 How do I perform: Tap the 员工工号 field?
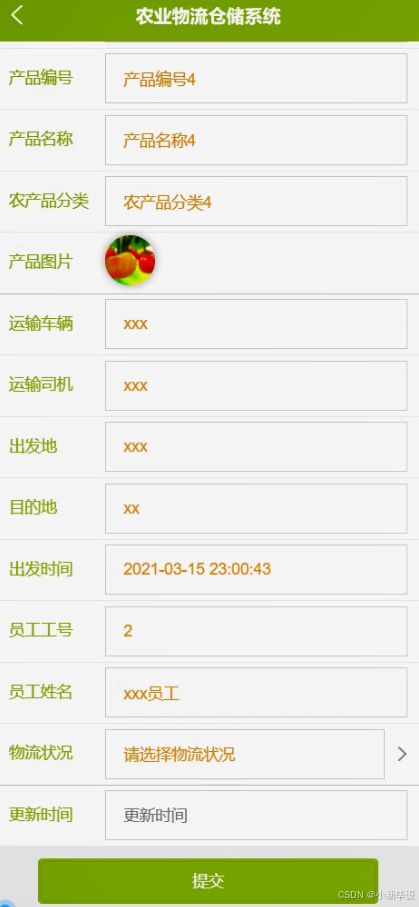256,631
